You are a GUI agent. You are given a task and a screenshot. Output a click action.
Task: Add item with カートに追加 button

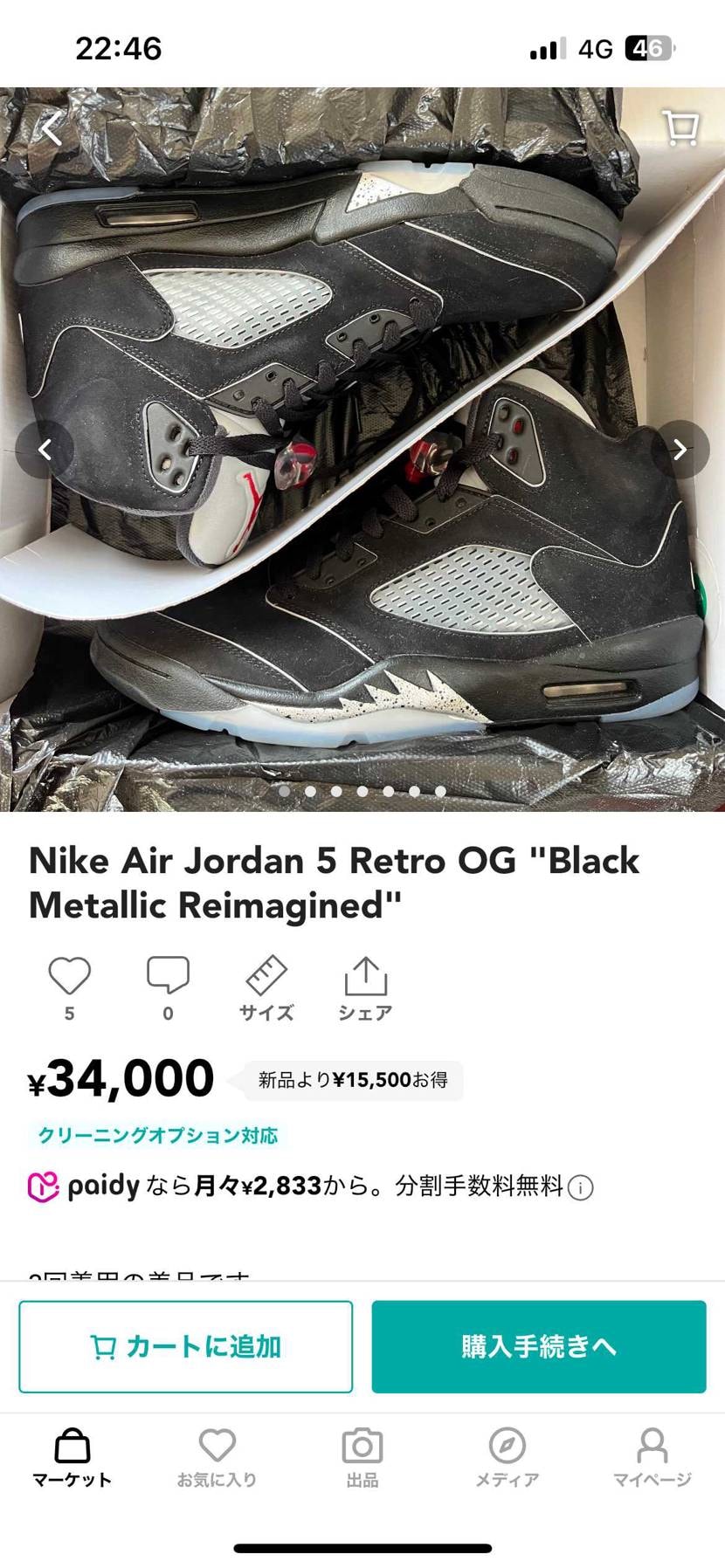pos(186,1346)
